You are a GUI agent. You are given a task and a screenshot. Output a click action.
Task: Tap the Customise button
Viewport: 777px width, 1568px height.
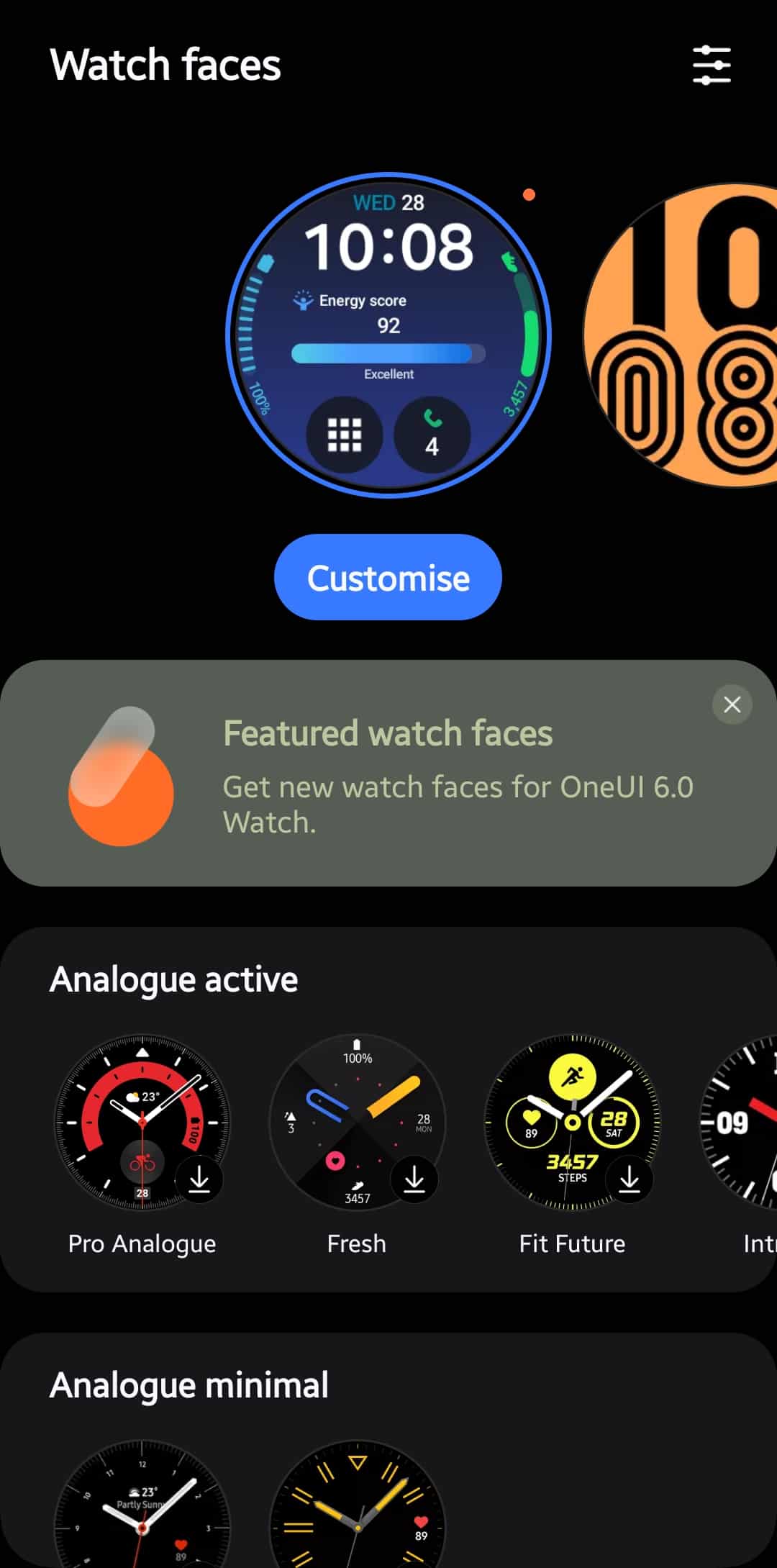388,577
